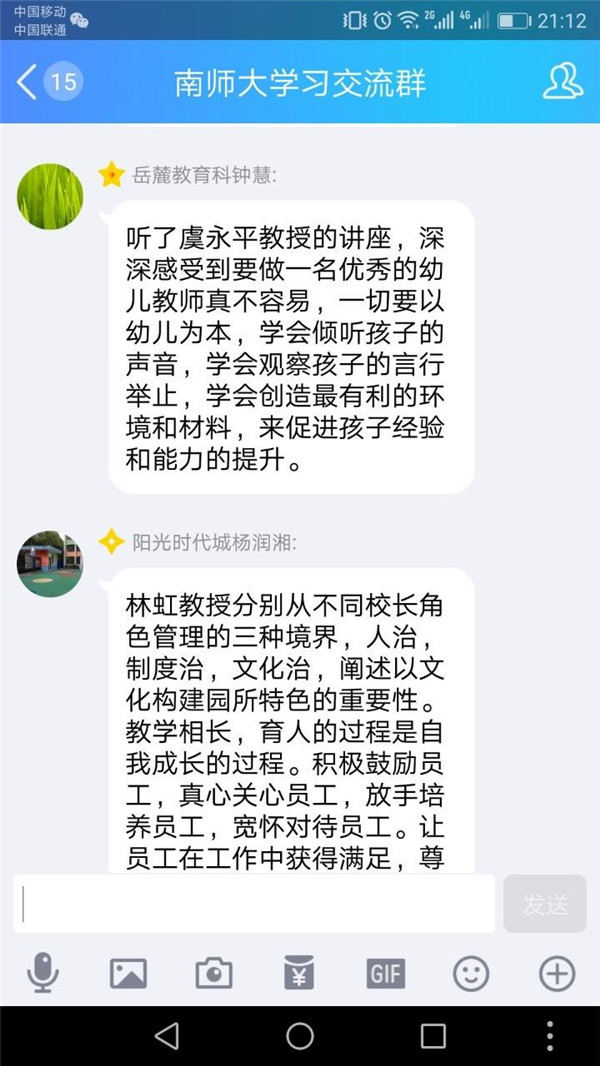Open the image gallery picker

(128, 972)
